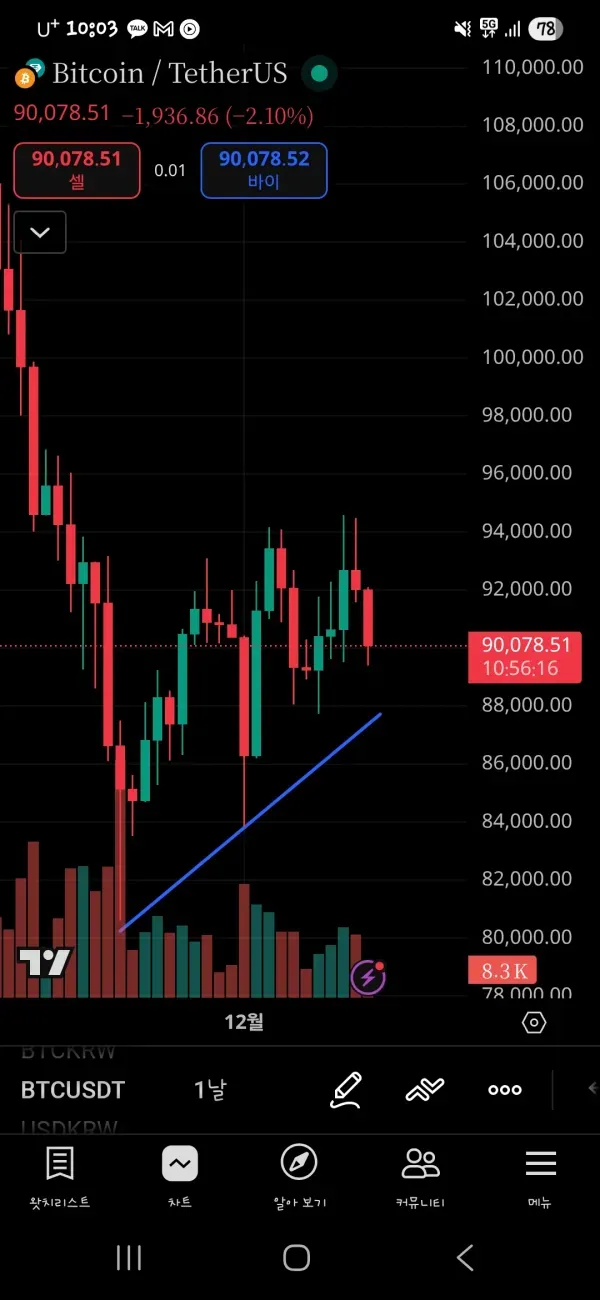
Task: Open the community tab
Action: click(420, 1176)
